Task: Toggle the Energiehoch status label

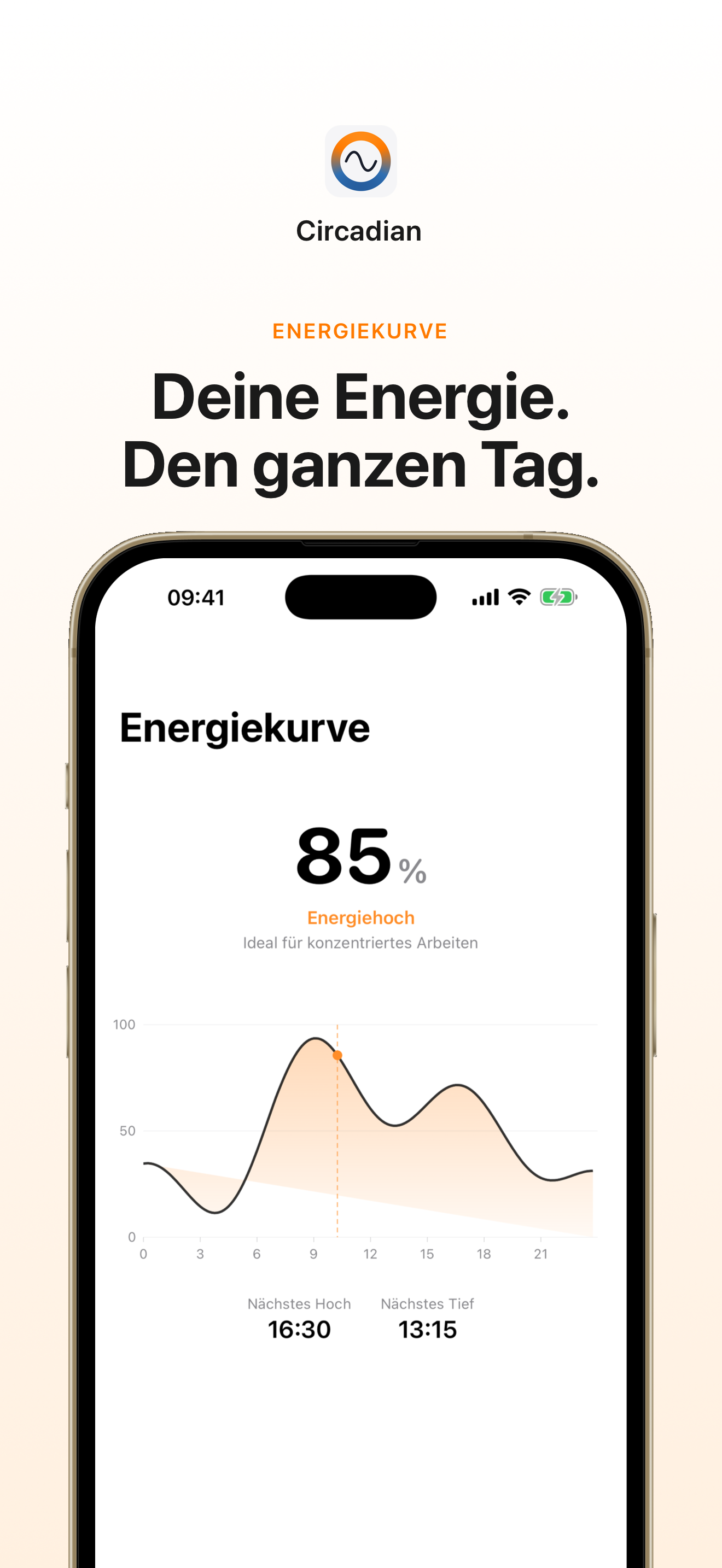Action: coord(360,917)
